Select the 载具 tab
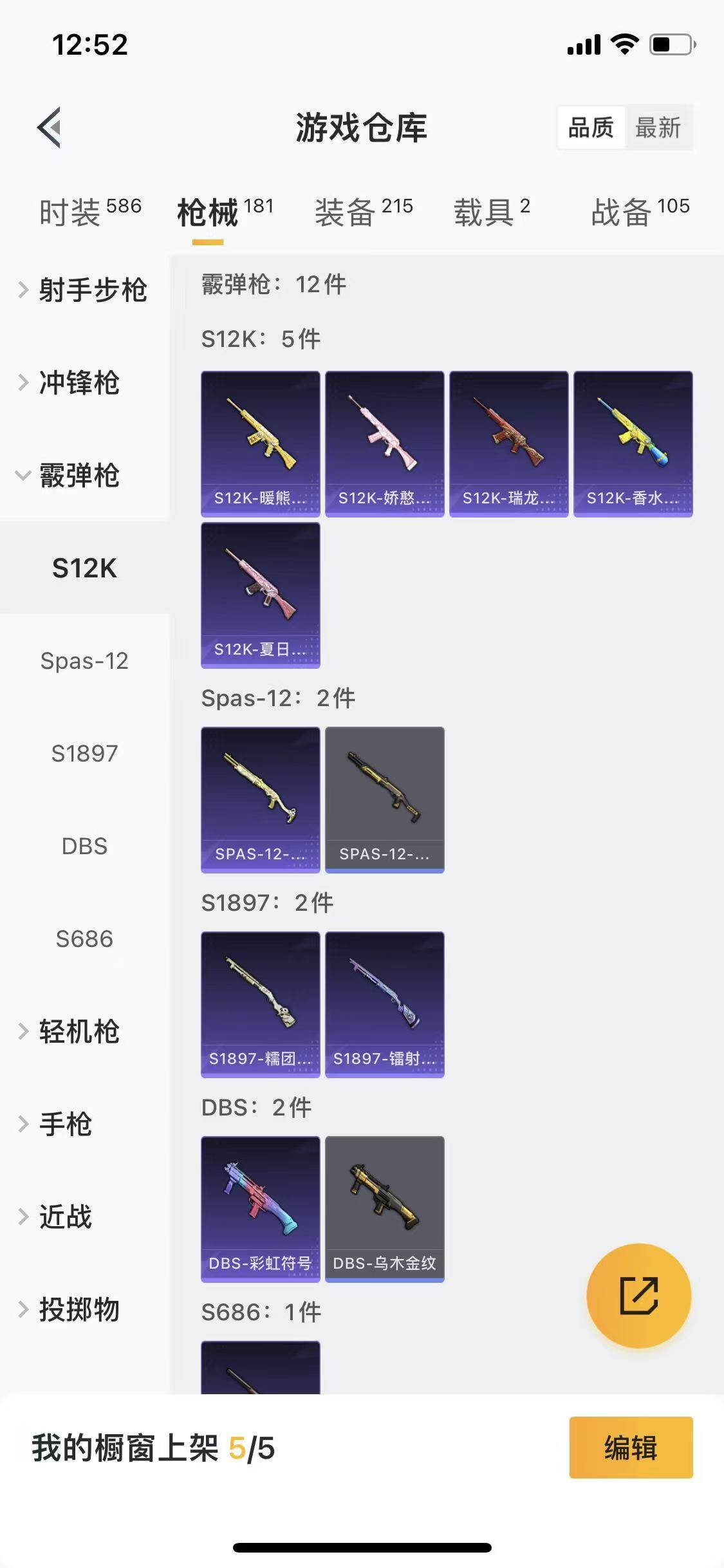 coord(492,212)
